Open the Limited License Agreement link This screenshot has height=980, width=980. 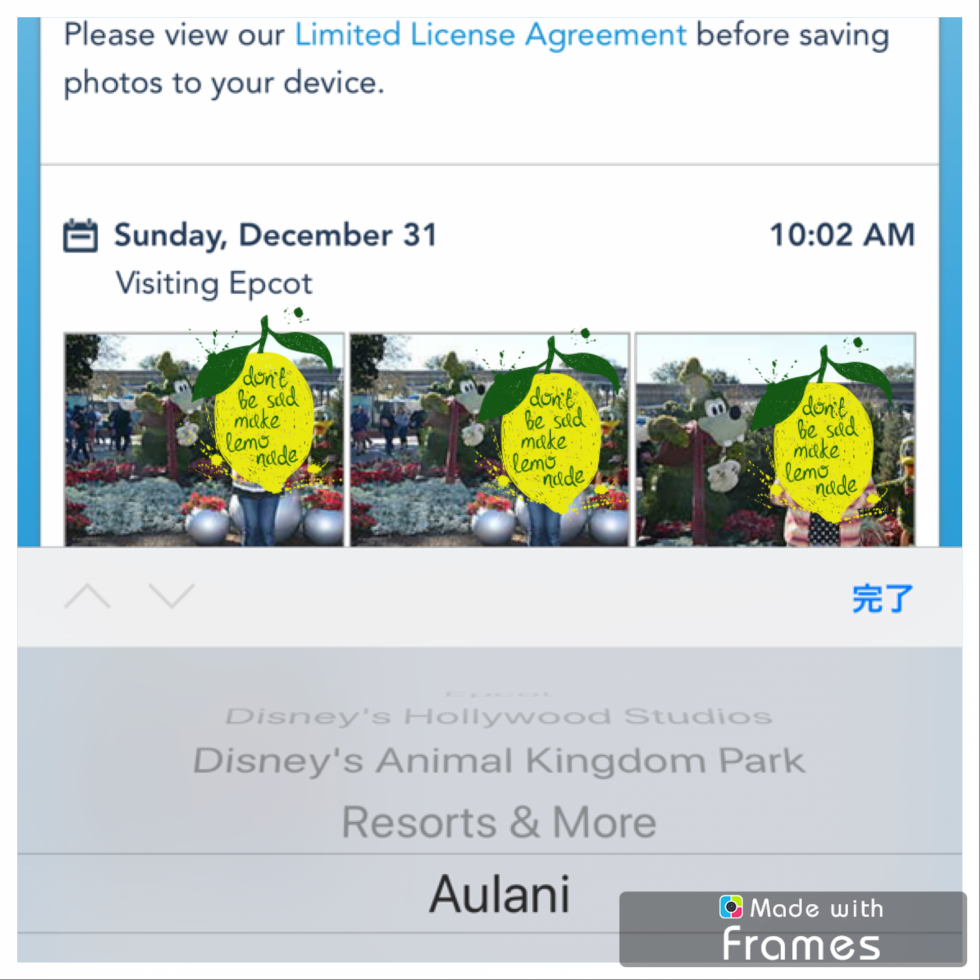490,36
